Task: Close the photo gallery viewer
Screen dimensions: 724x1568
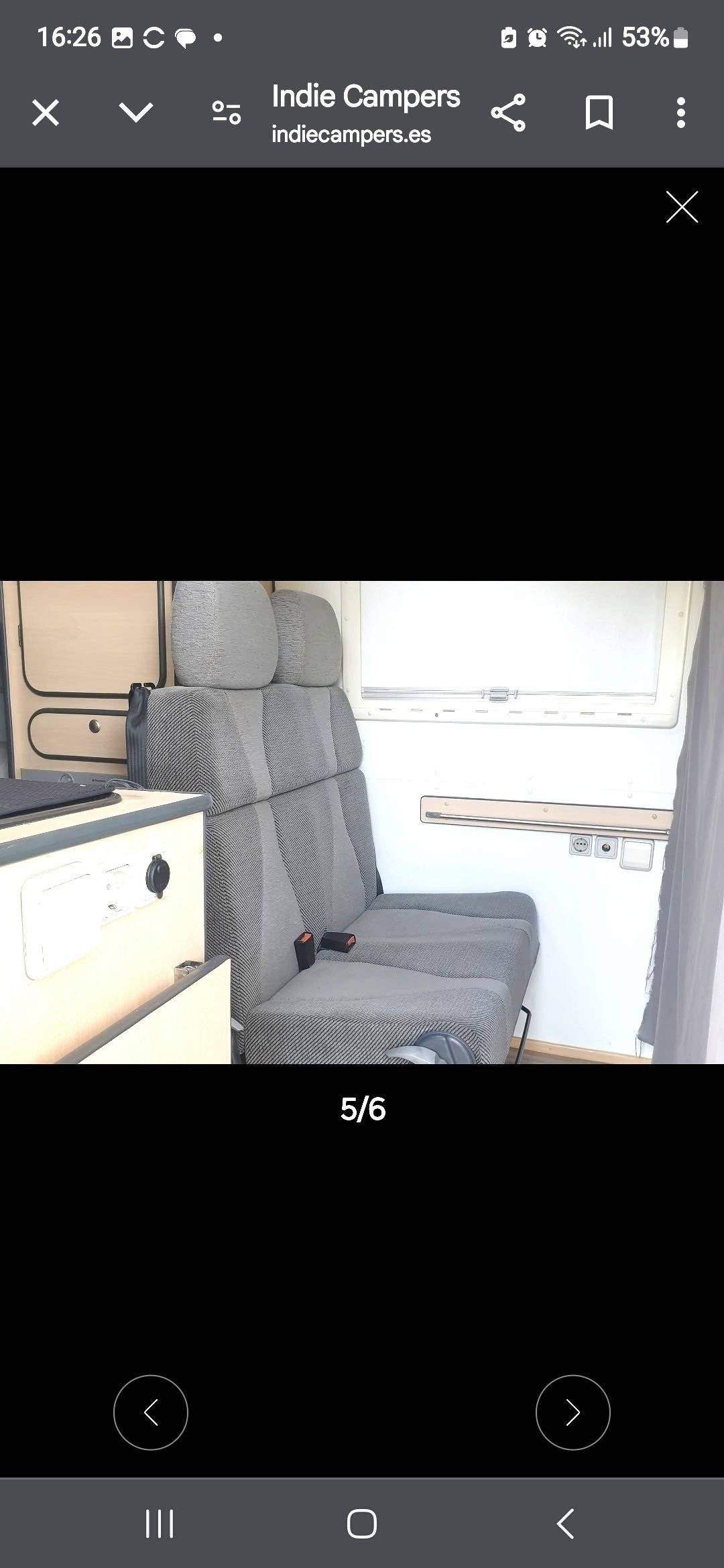Action: coord(682,207)
